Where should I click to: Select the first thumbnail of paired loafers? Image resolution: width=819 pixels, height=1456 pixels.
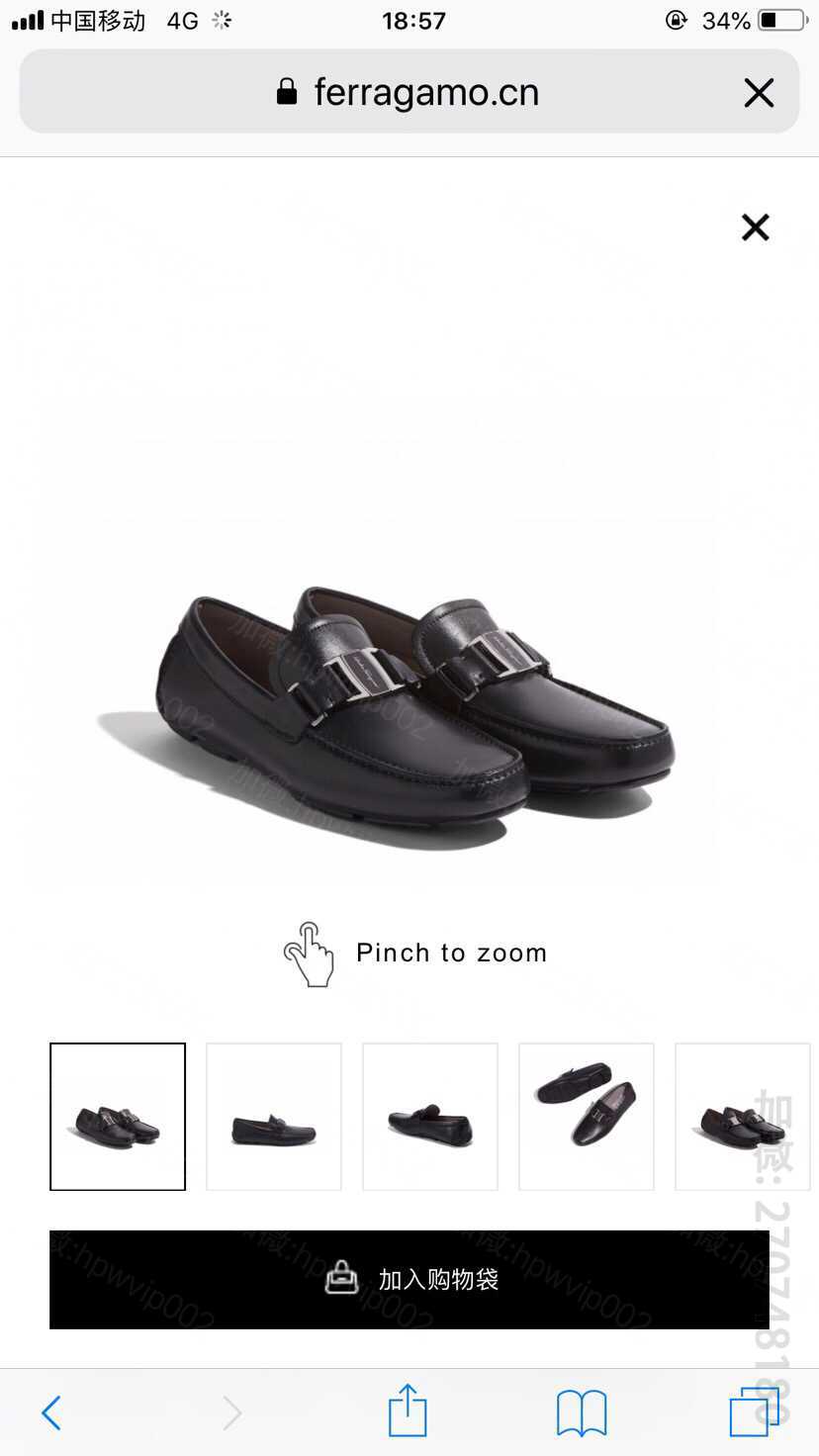[x=118, y=1117]
